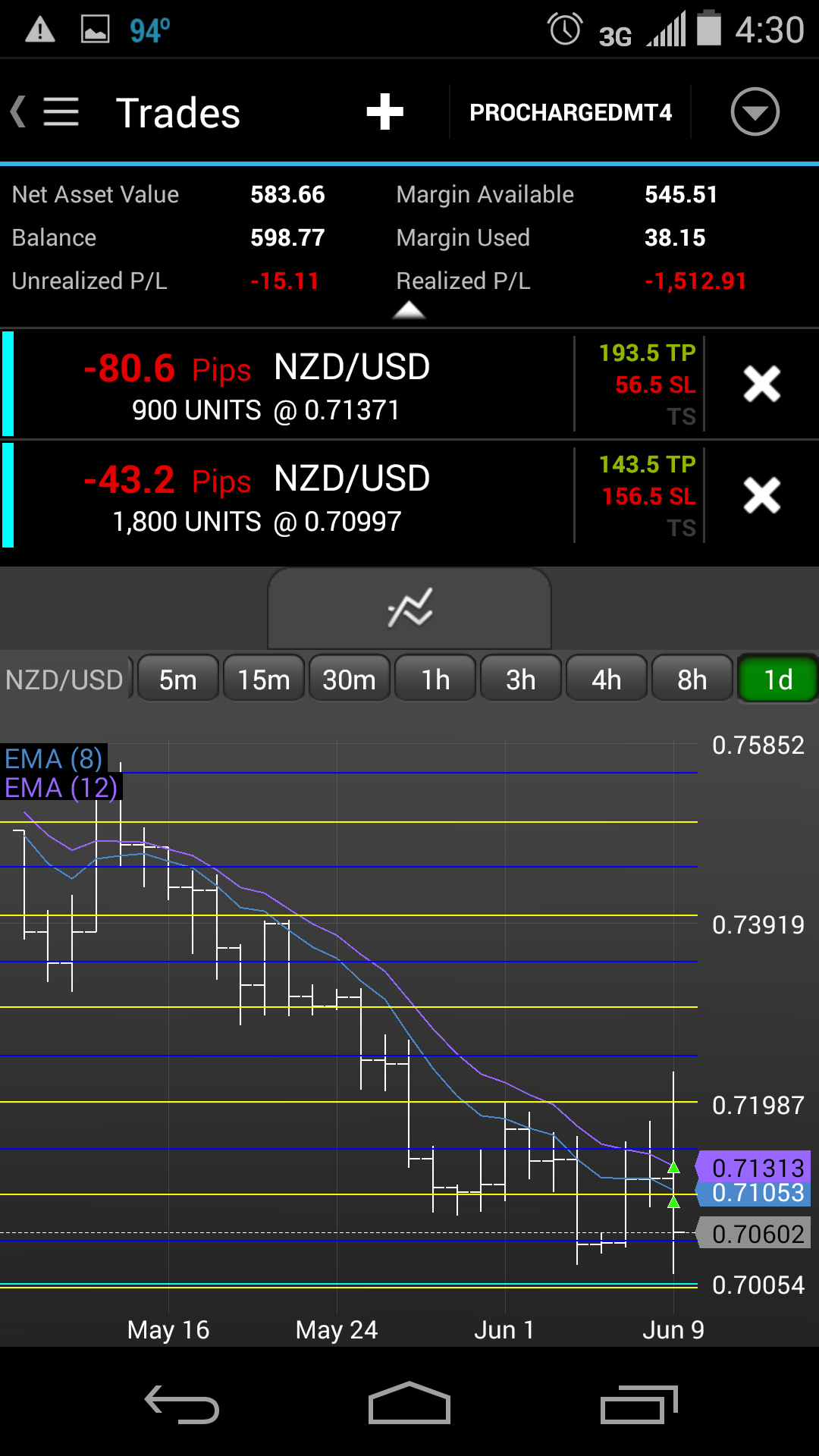
Task: Change chart to 8h interval
Action: tap(692, 679)
